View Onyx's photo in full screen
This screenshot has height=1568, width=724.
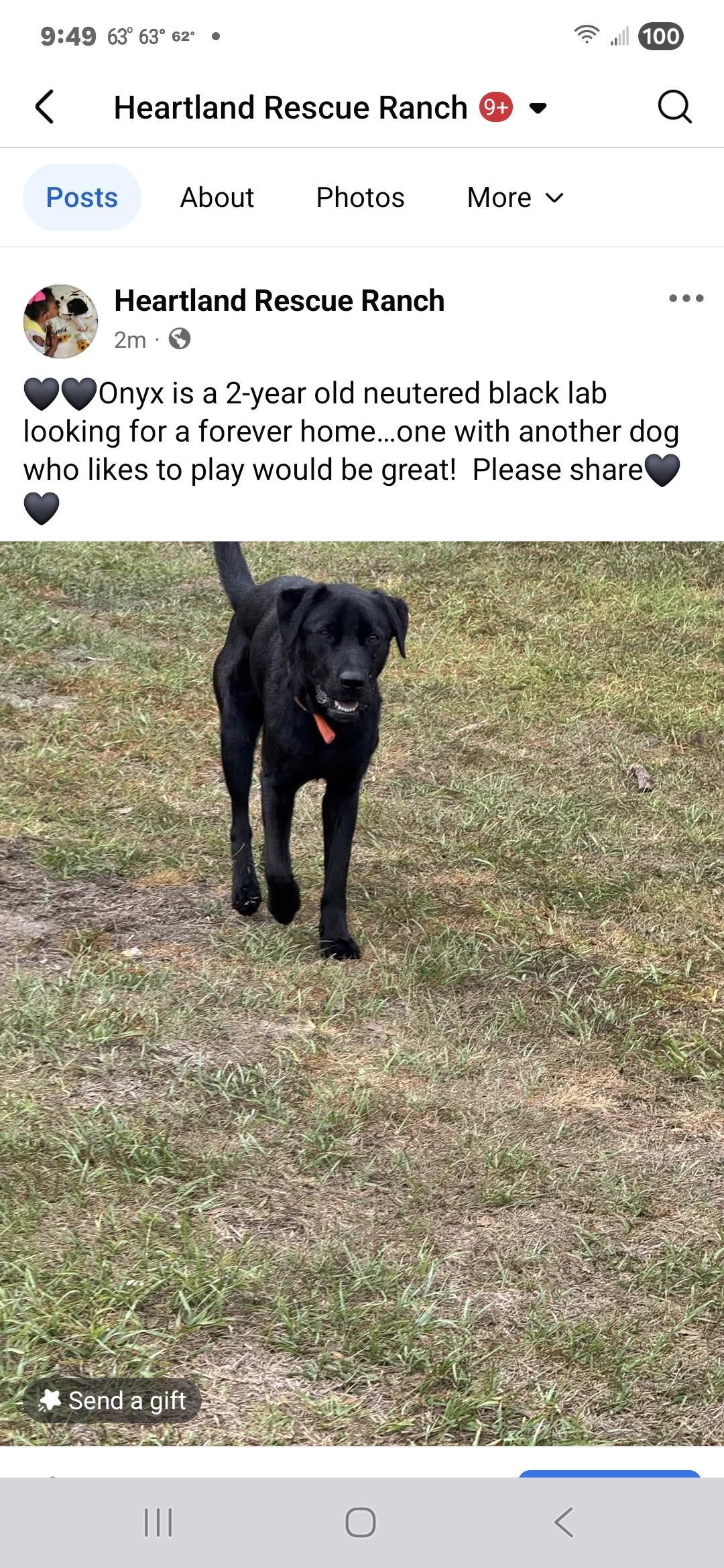coord(362,938)
